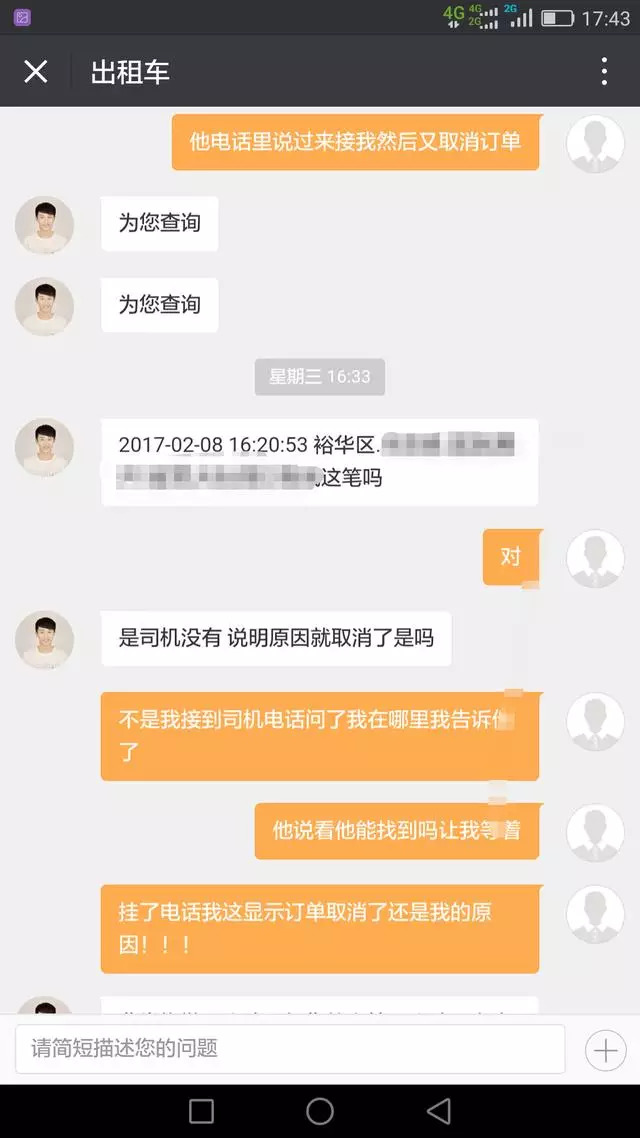Viewport: 640px width, 1138px height.
Task: Tap the 请简短描述您的问题 input field
Action: (290, 1049)
